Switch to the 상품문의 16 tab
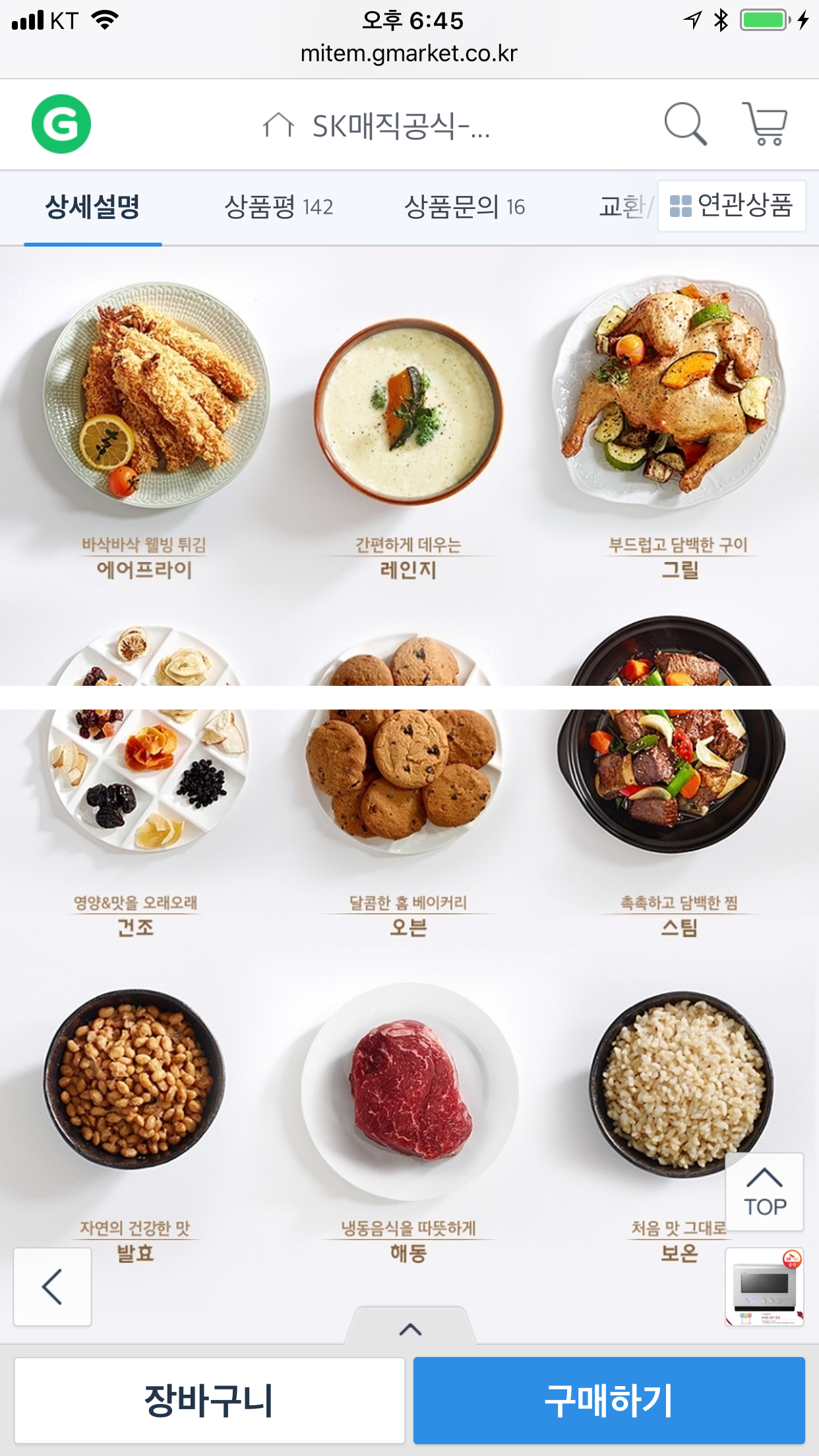The image size is (819, 1456). click(x=464, y=207)
